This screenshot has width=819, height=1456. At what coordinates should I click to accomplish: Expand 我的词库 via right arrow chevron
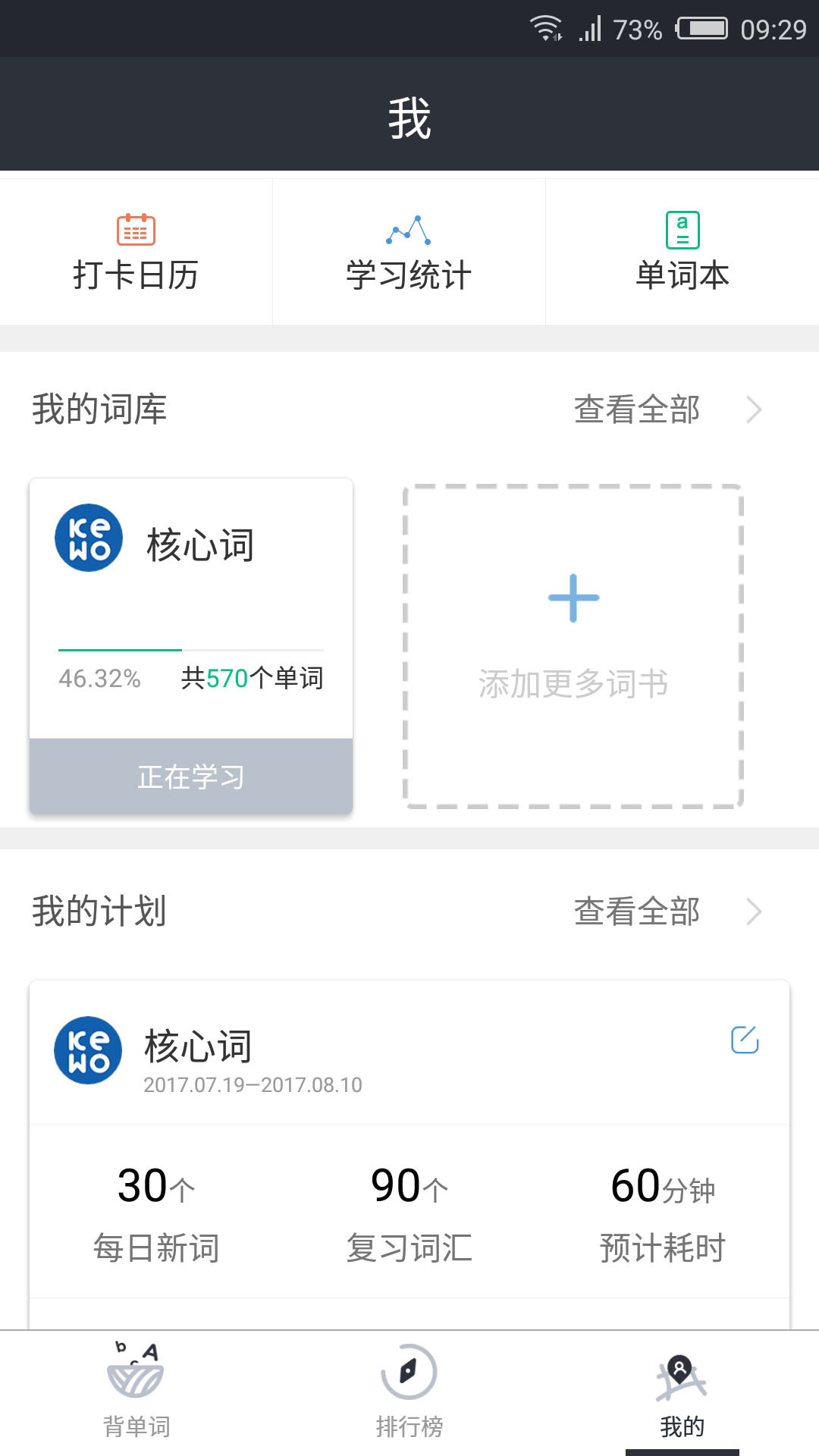(753, 409)
